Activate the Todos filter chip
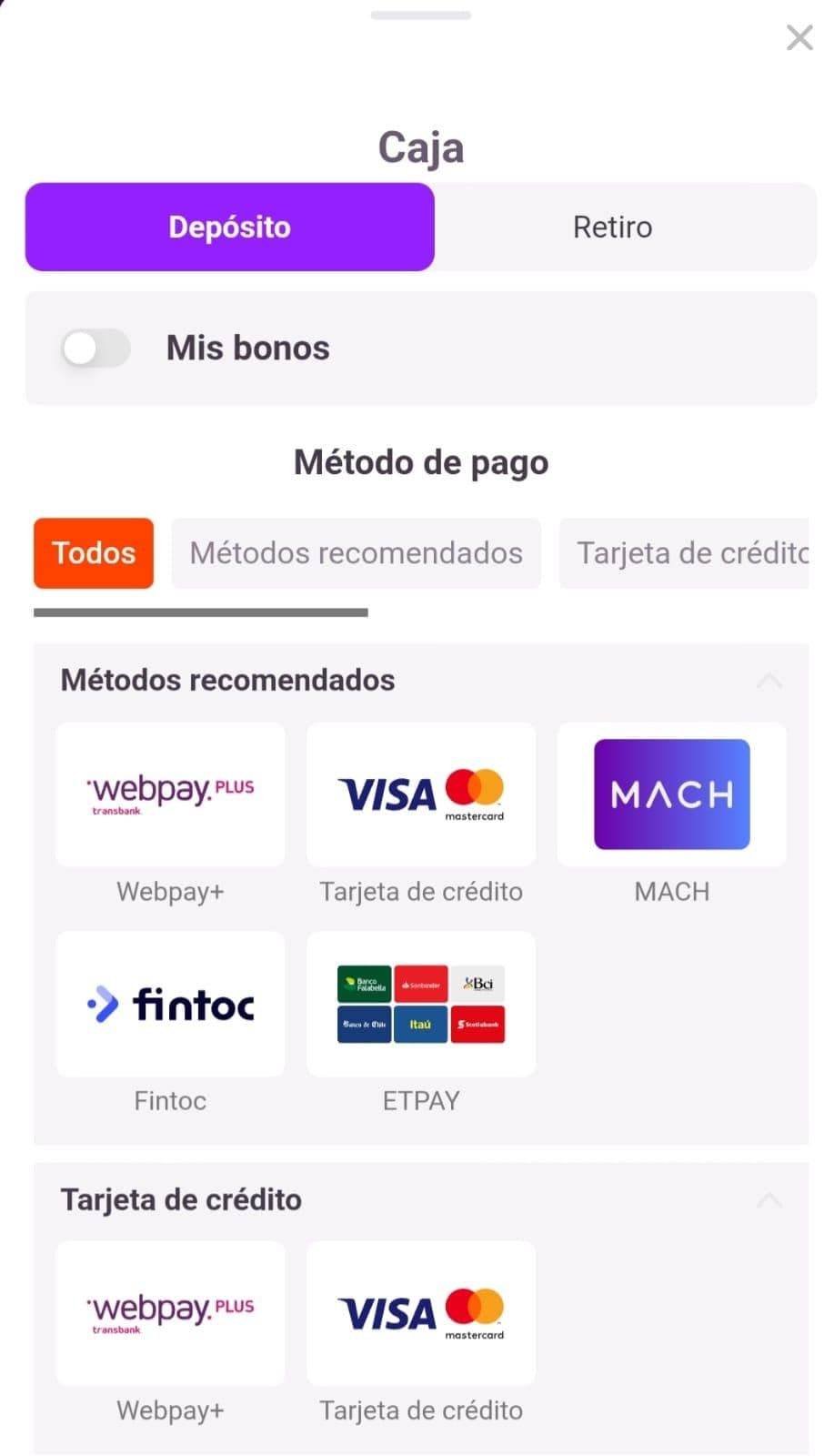The height and width of the screenshot is (1456, 834). (x=93, y=553)
